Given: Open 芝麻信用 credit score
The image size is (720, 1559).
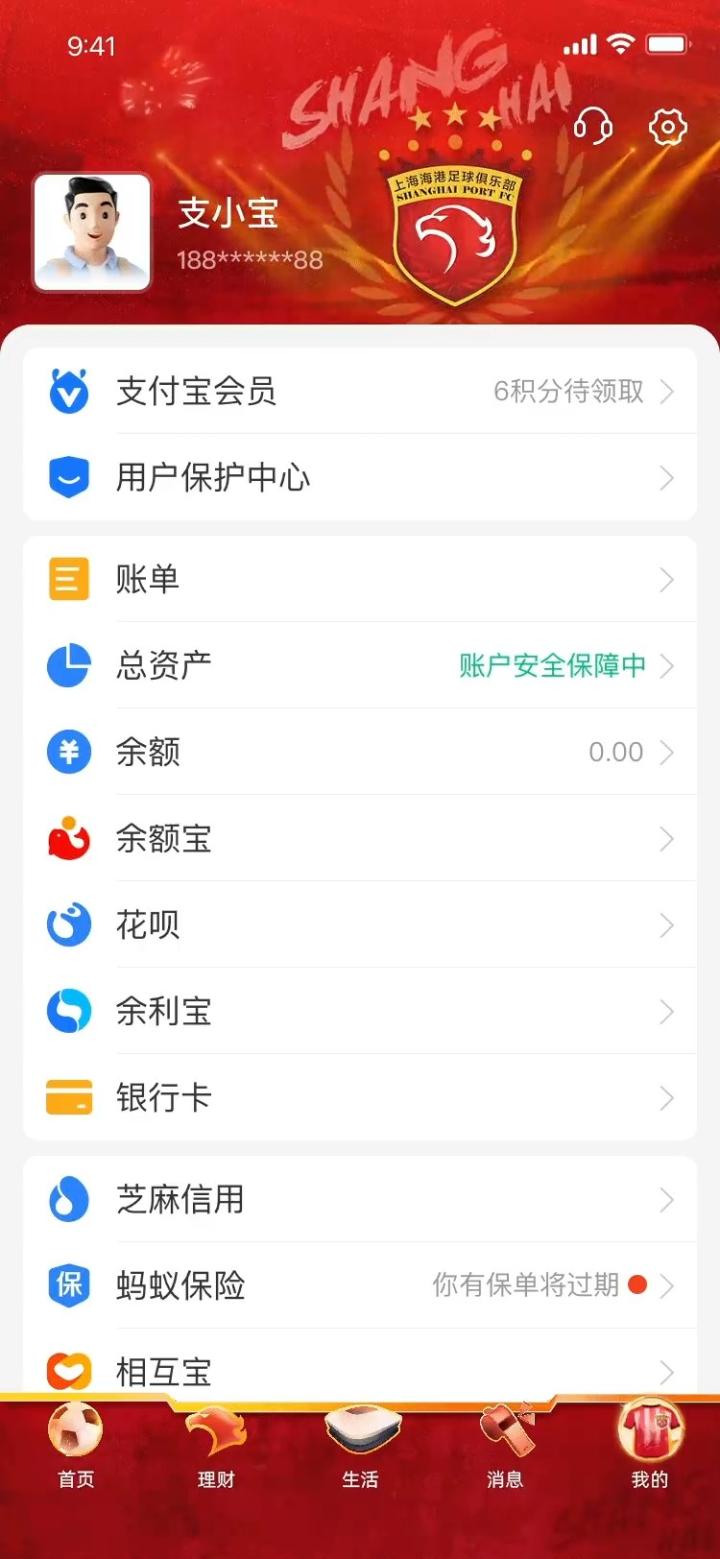Looking at the screenshot, I should tap(360, 1199).
